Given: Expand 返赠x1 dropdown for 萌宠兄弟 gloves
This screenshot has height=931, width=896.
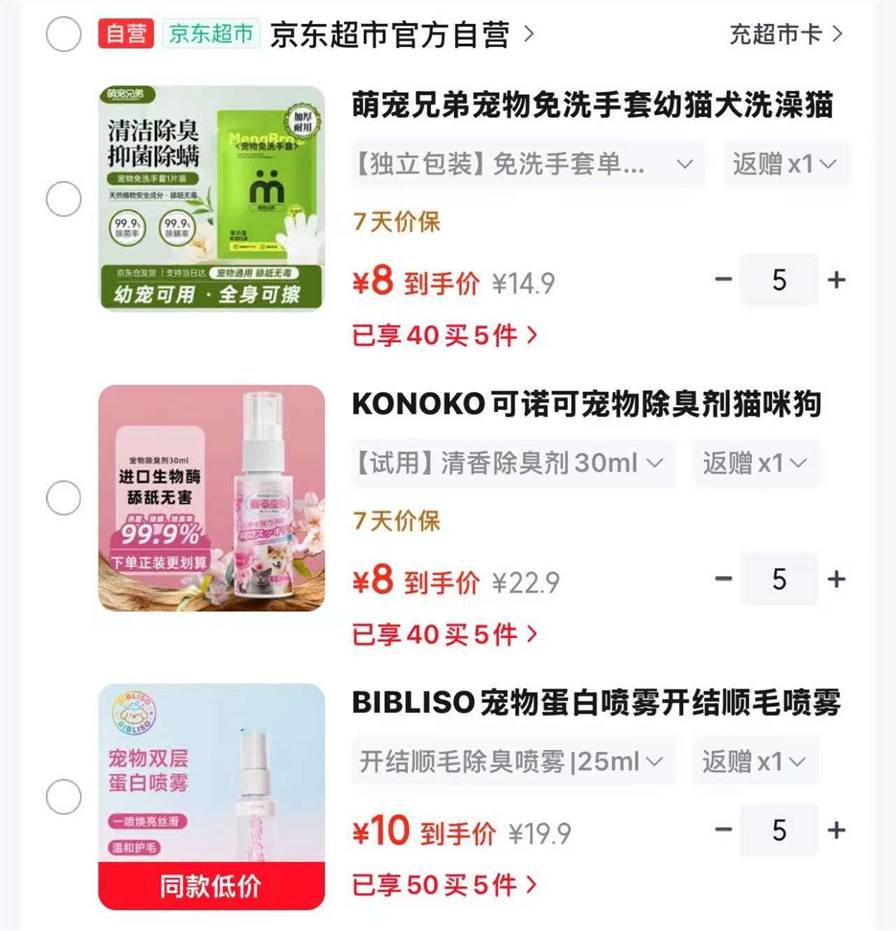Looking at the screenshot, I should (x=786, y=163).
